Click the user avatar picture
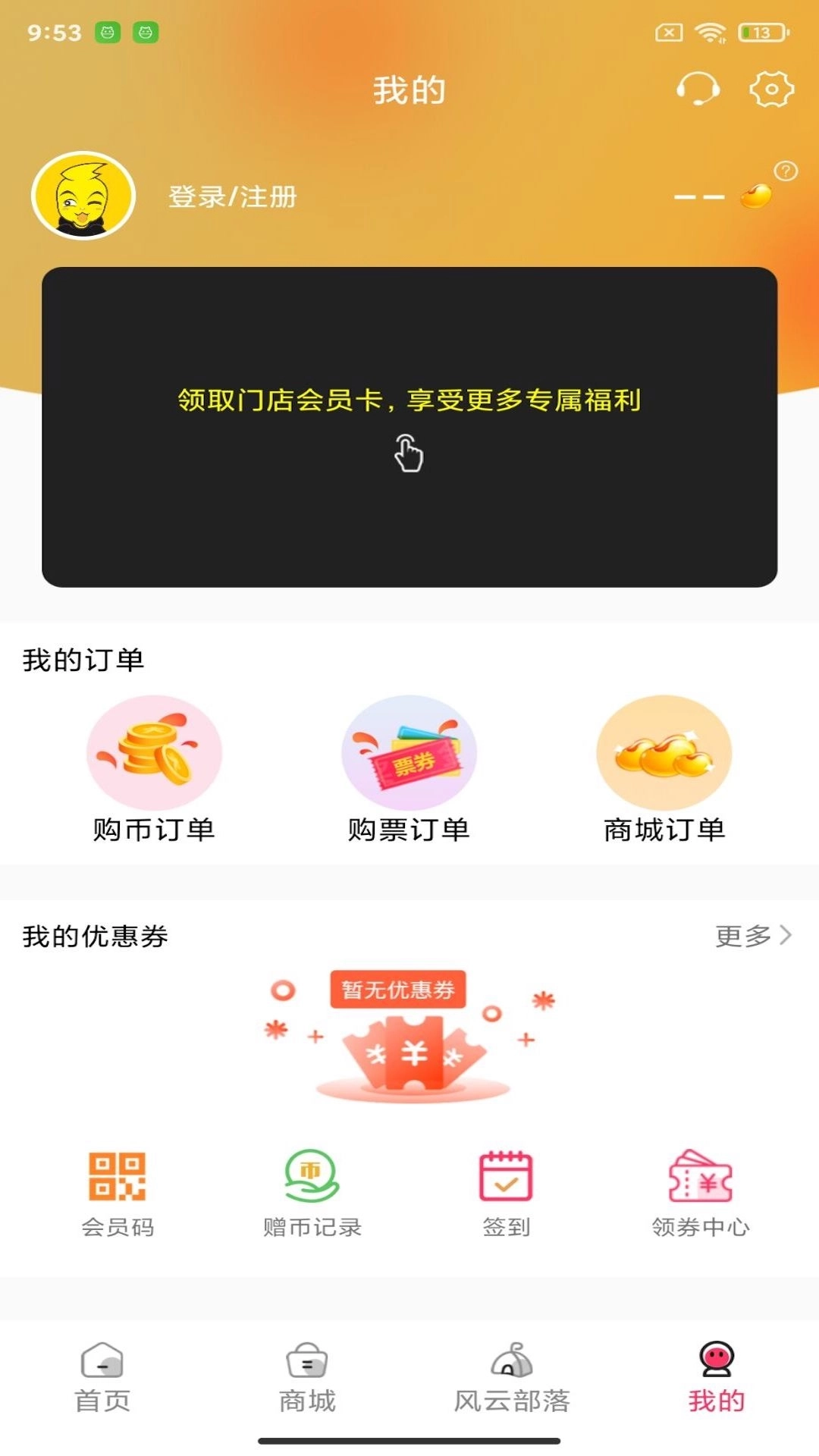Image resolution: width=819 pixels, height=1456 pixels. click(84, 196)
